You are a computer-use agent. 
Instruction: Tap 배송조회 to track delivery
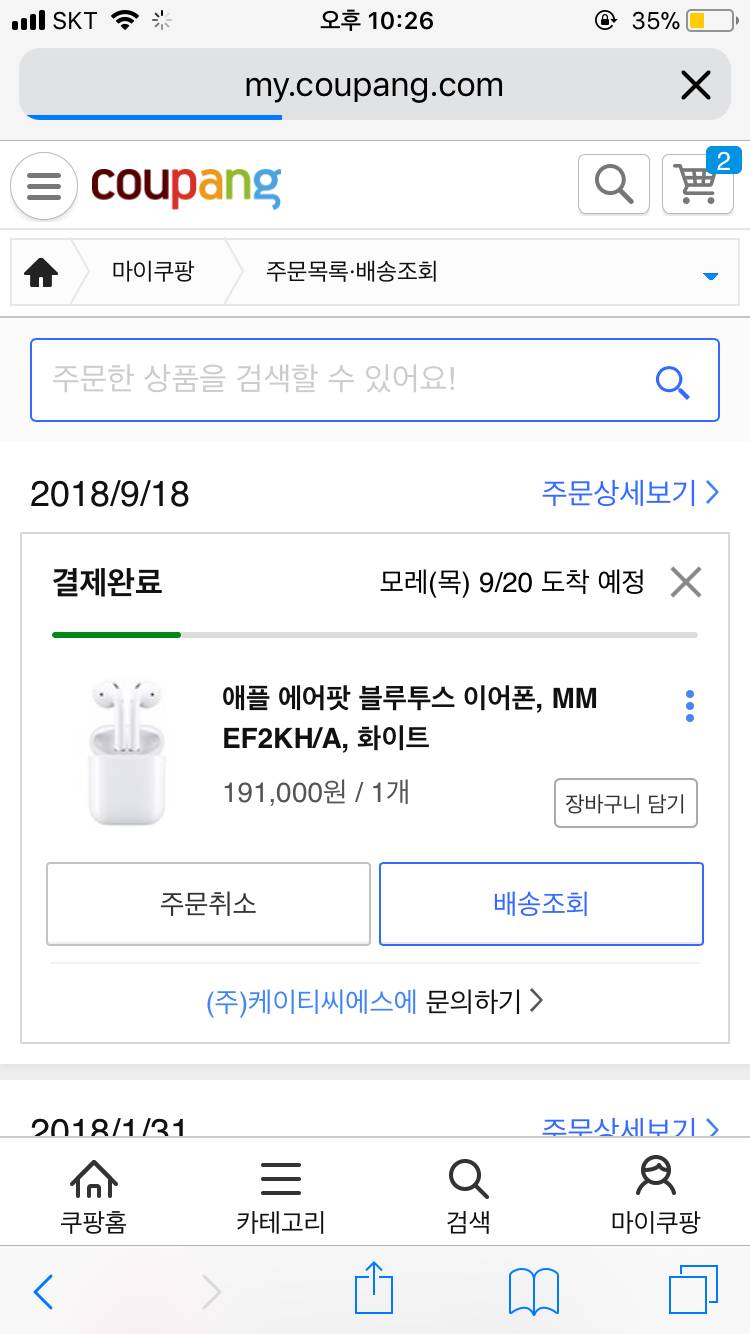pos(541,904)
